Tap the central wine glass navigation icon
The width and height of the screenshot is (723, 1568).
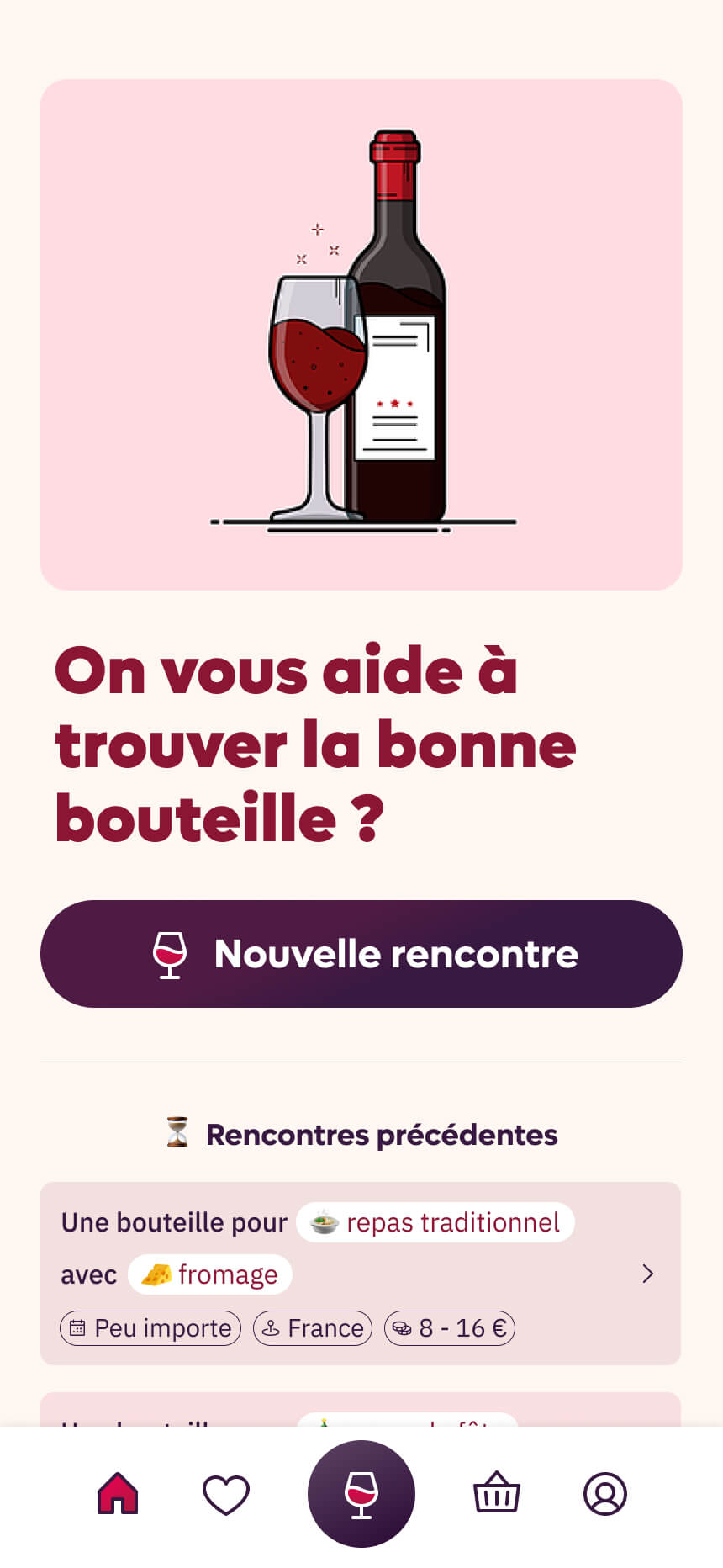click(361, 1493)
